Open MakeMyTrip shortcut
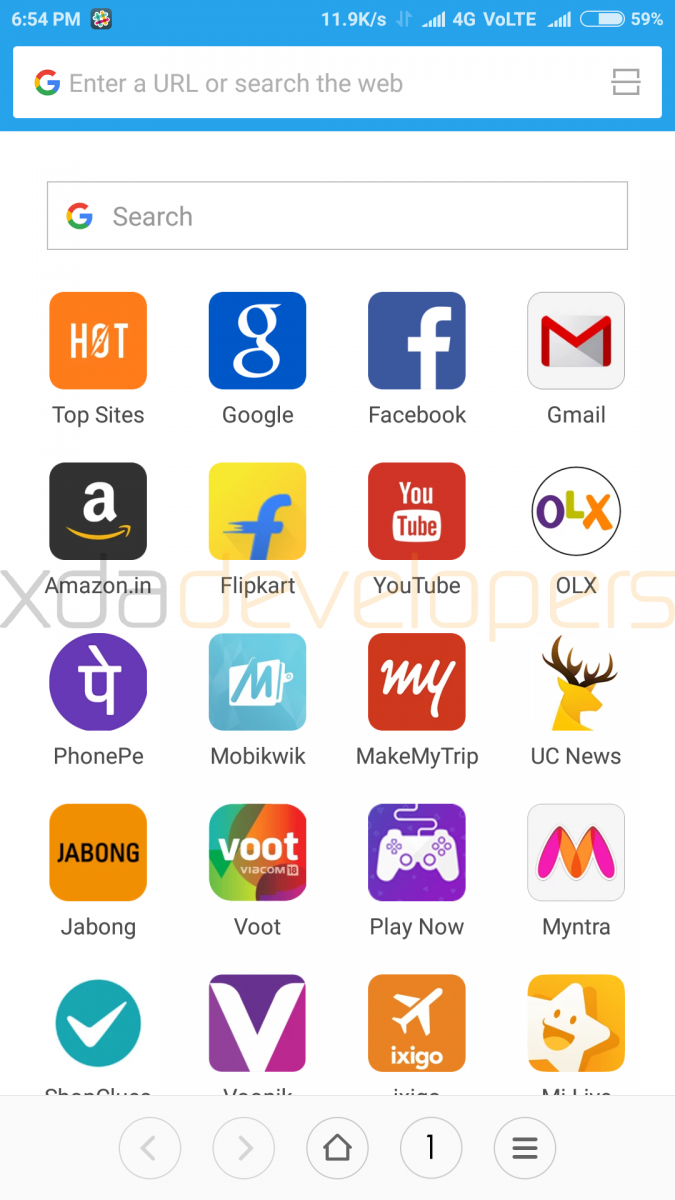Viewport: 675px width, 1200px height. (417, 682)
